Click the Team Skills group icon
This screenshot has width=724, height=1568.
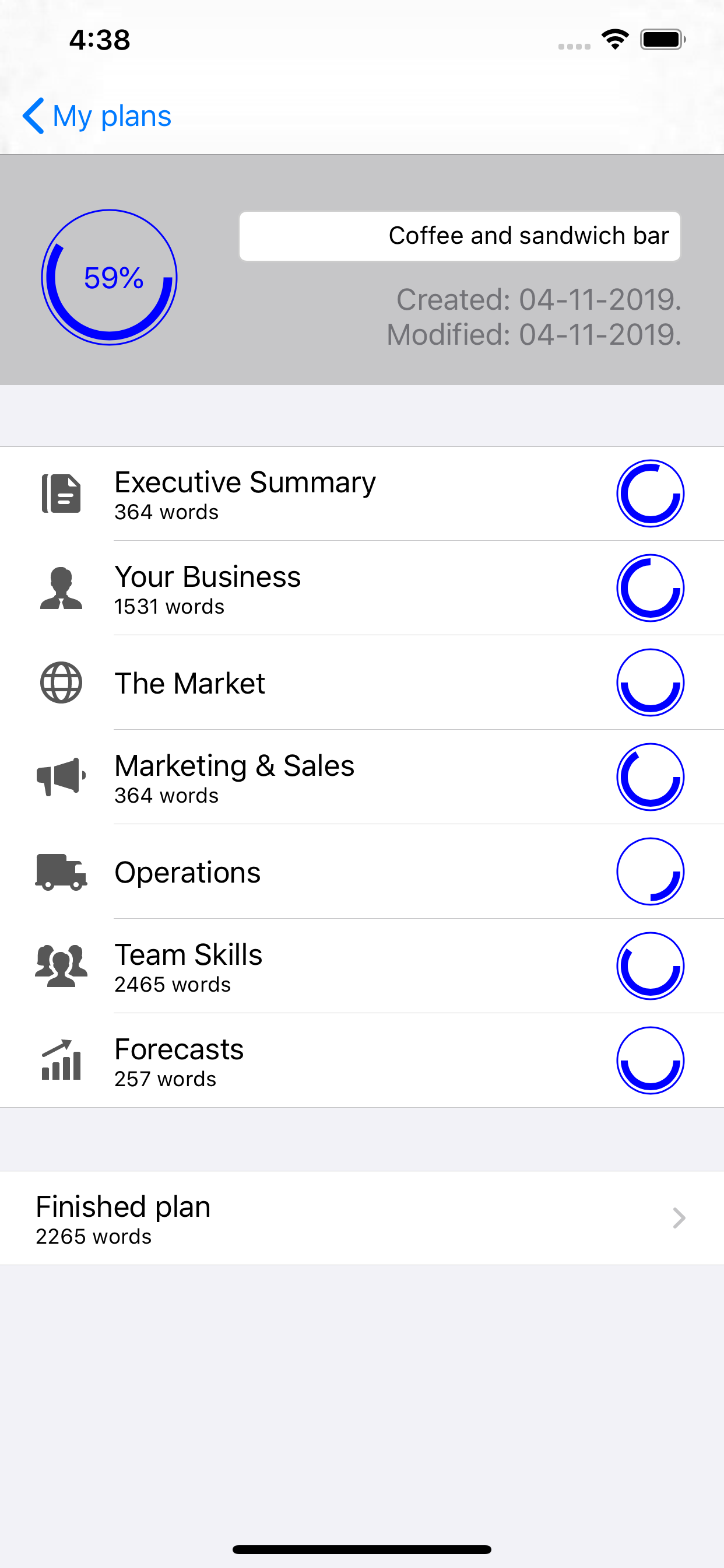(x=60, y=967)
